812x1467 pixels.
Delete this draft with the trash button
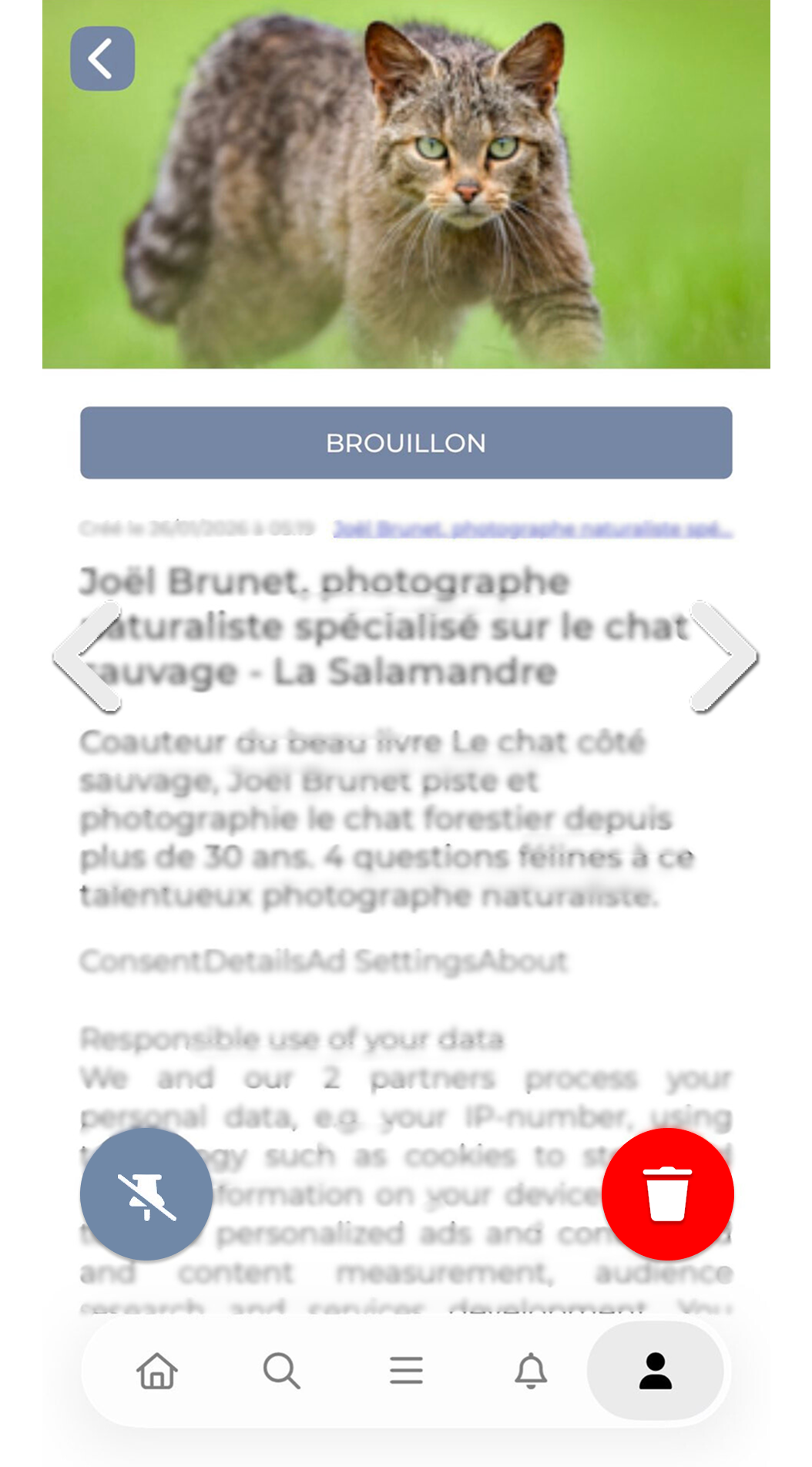click(667, 1194)
